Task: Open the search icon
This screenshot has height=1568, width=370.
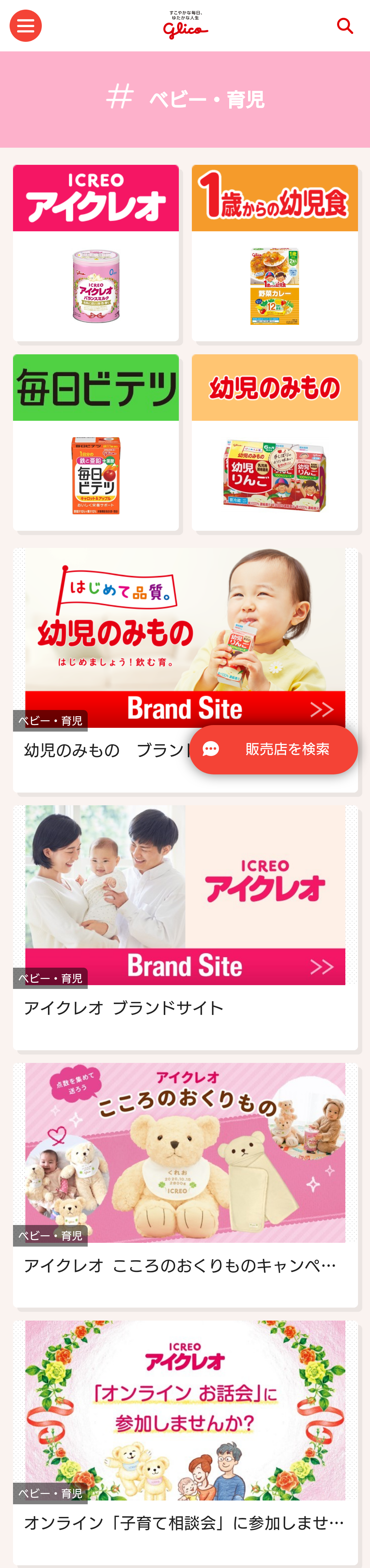Action: pyautogui.click(x=344, y=26)
